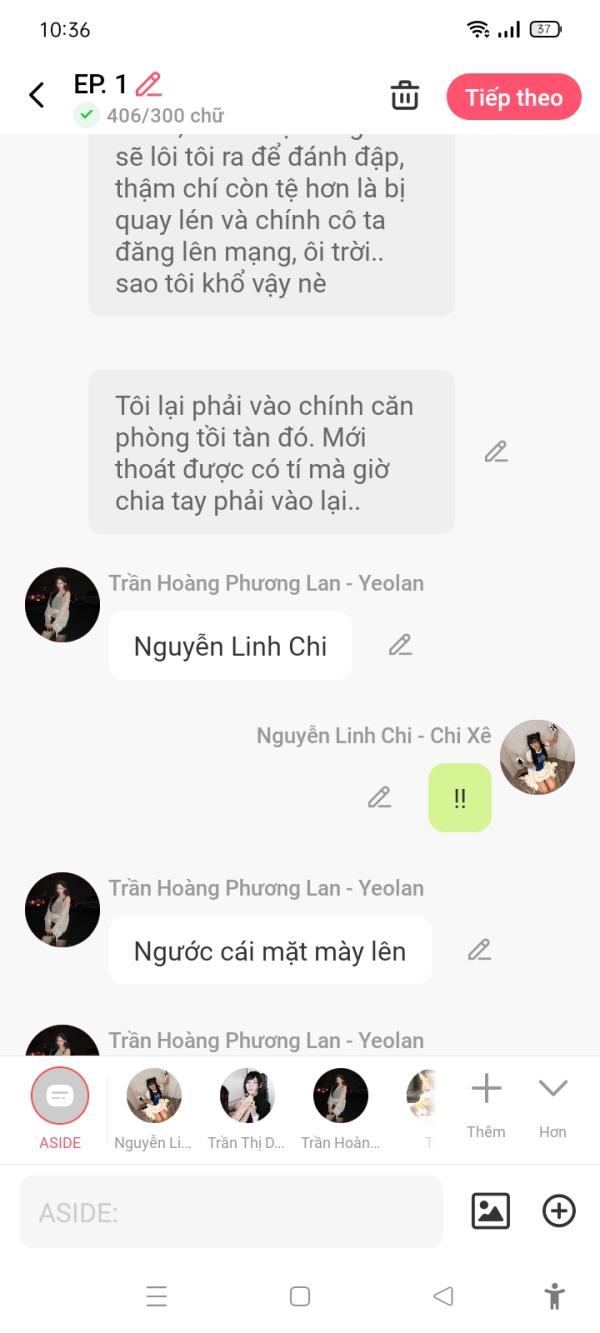This screenshot has width=600, height=1333.
Task: Focus the ASIDE text input field
Action: [x=231, y=1212]
